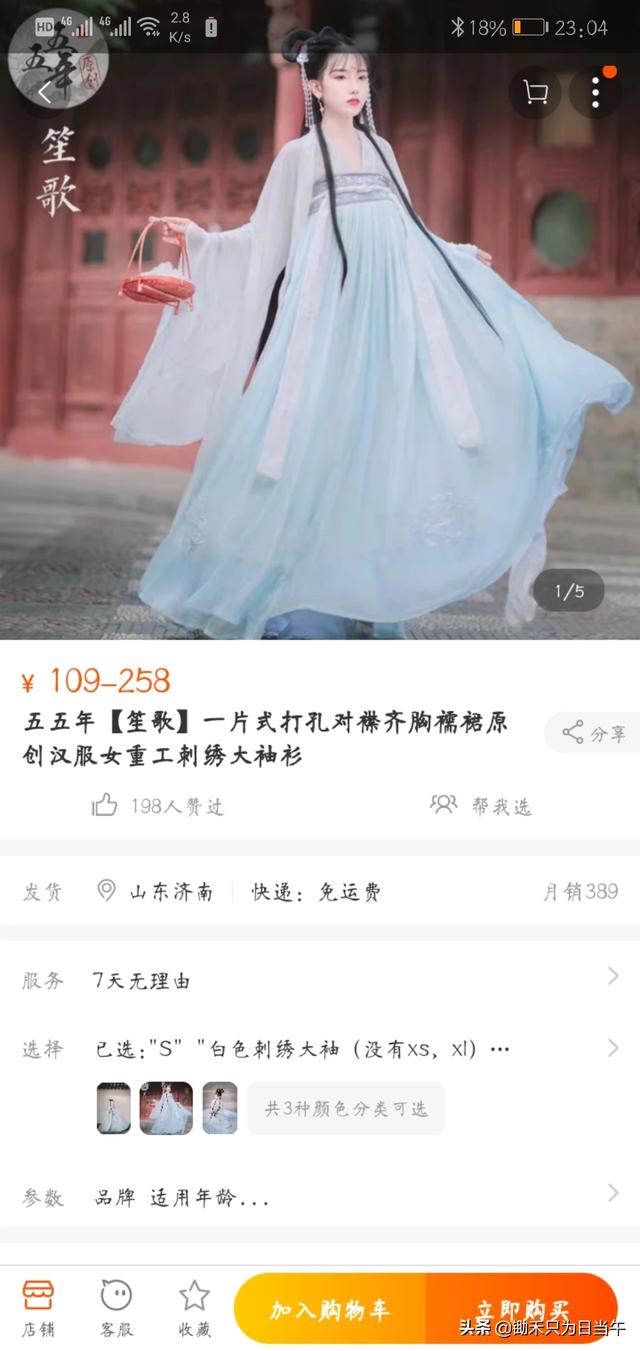Visit the 店铺 store page
The height and width of the screenshot is (1351, 640).
tap(38, 1308)
